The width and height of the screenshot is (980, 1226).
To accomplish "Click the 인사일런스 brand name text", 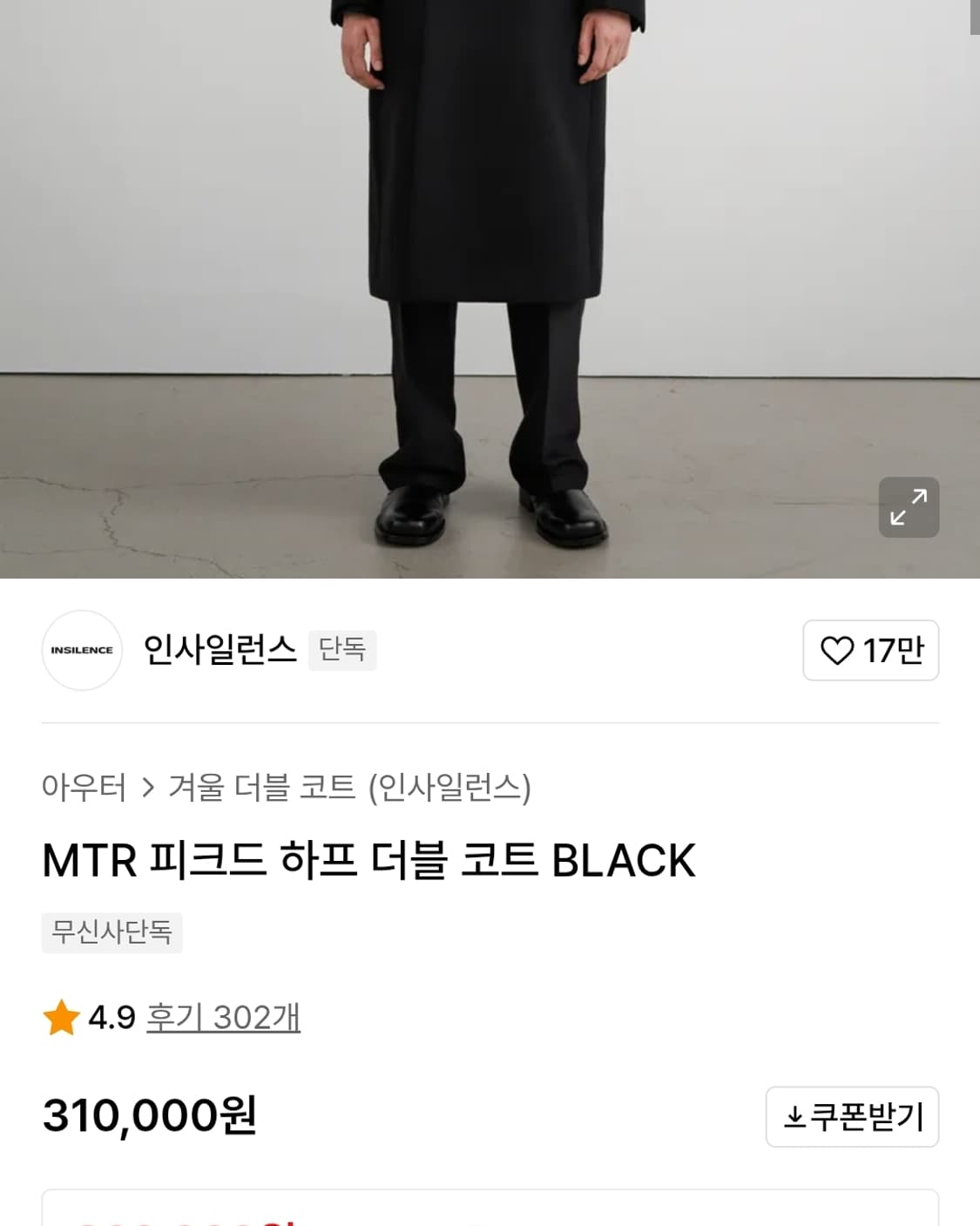I will pos(218,648).
